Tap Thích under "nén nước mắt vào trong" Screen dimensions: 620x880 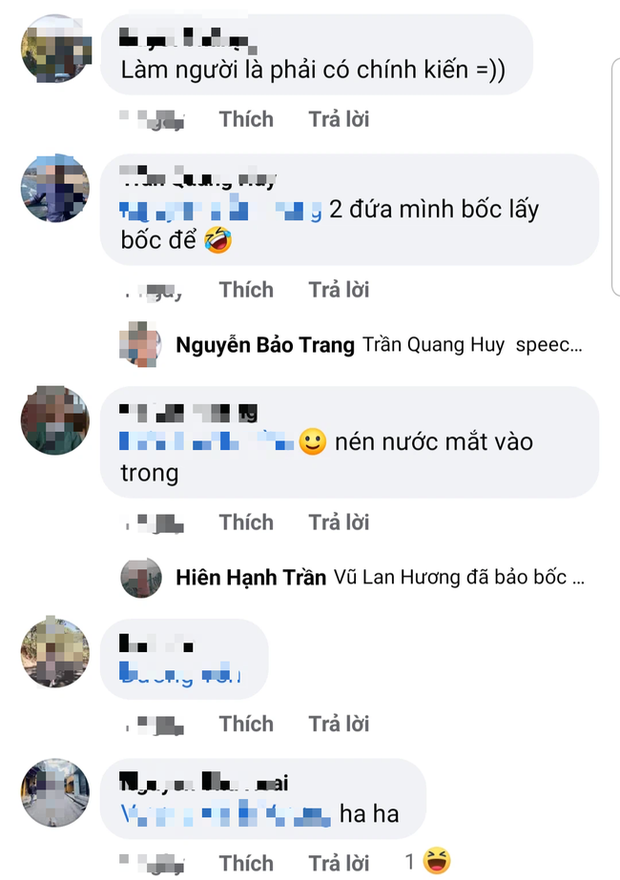click(x=246, y=522)
